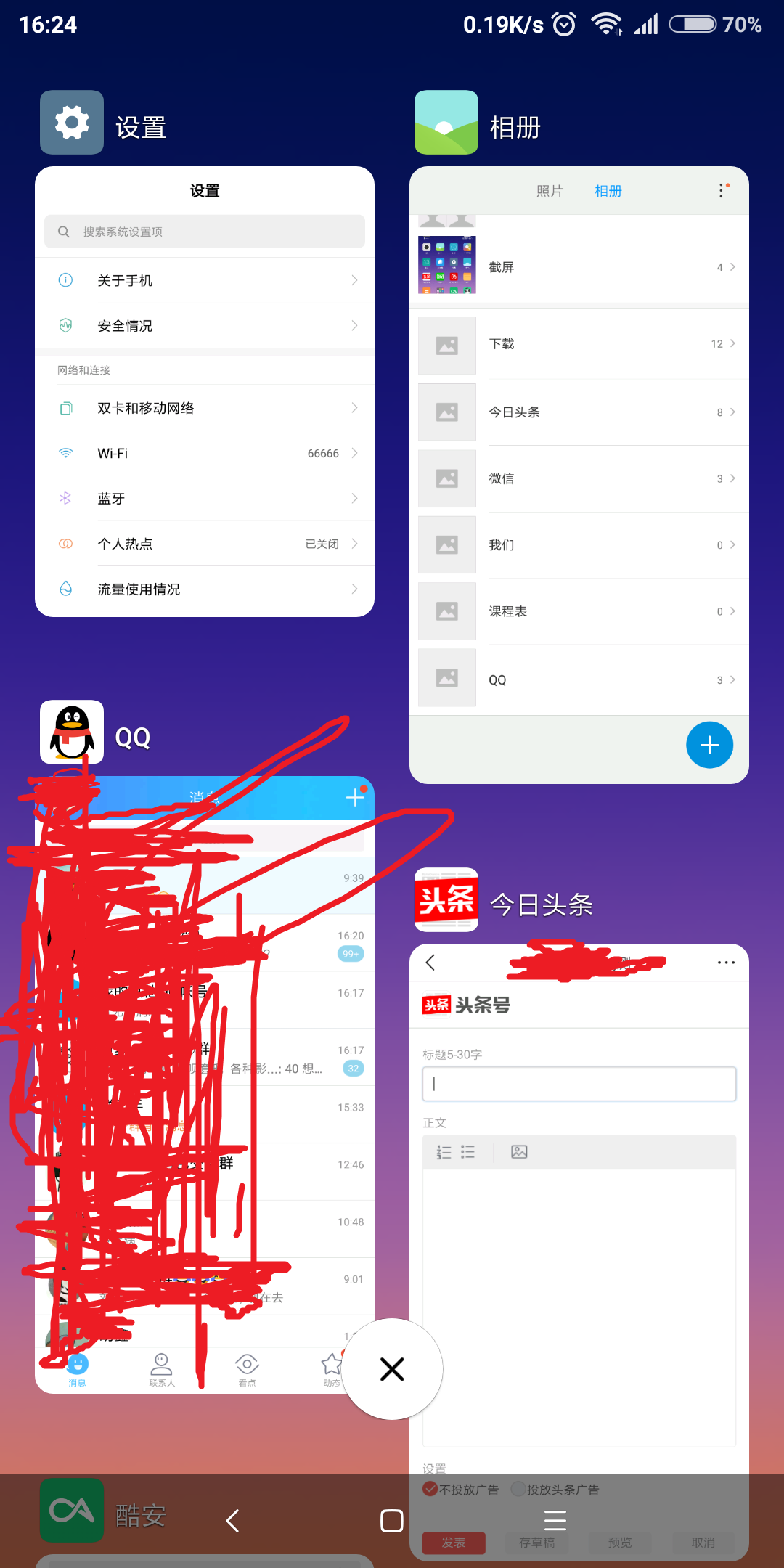This screenshot has width=784, height=1568.
Task: Tap the 设置 gear app icon
Action: (x=72, y=122)
